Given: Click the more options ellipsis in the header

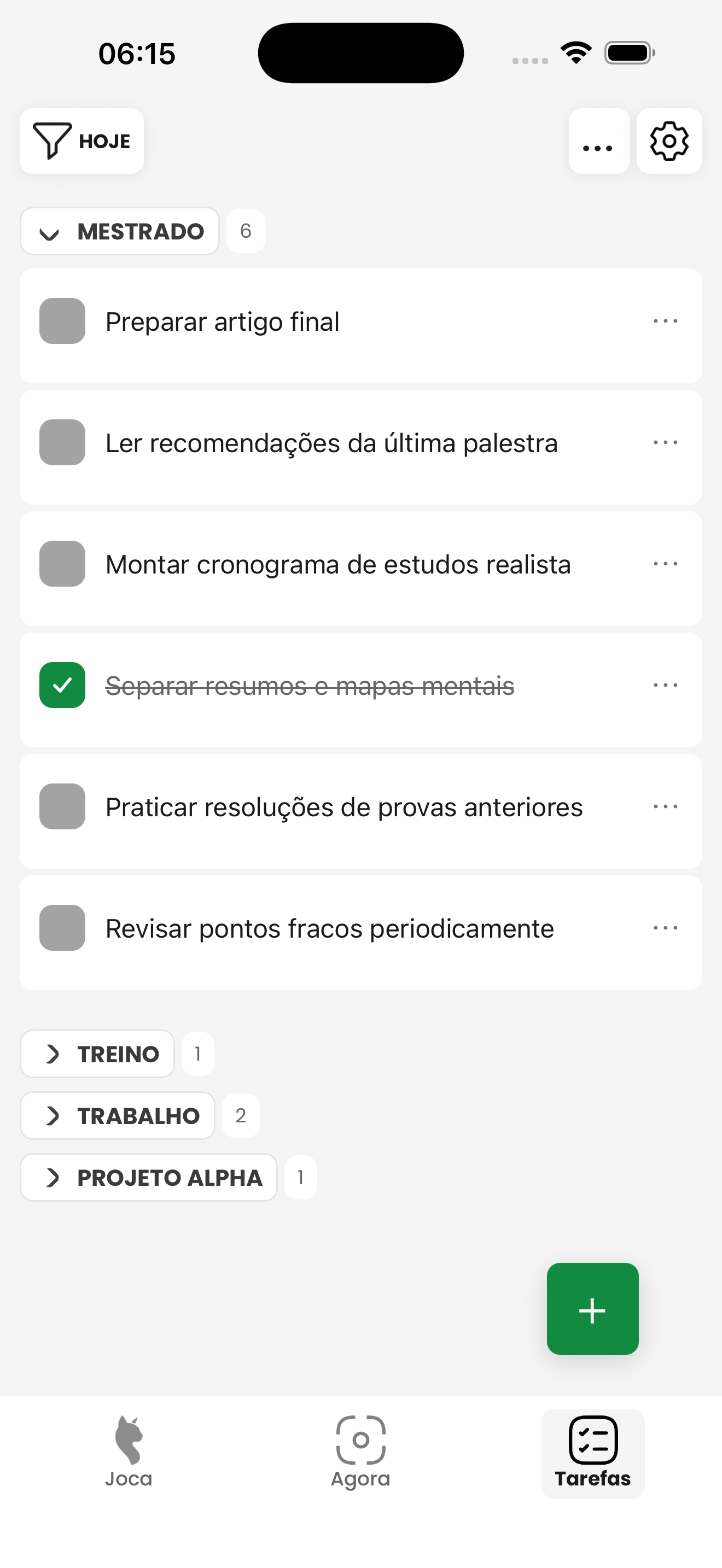Looking at the screenshot, I should (598, 141).
